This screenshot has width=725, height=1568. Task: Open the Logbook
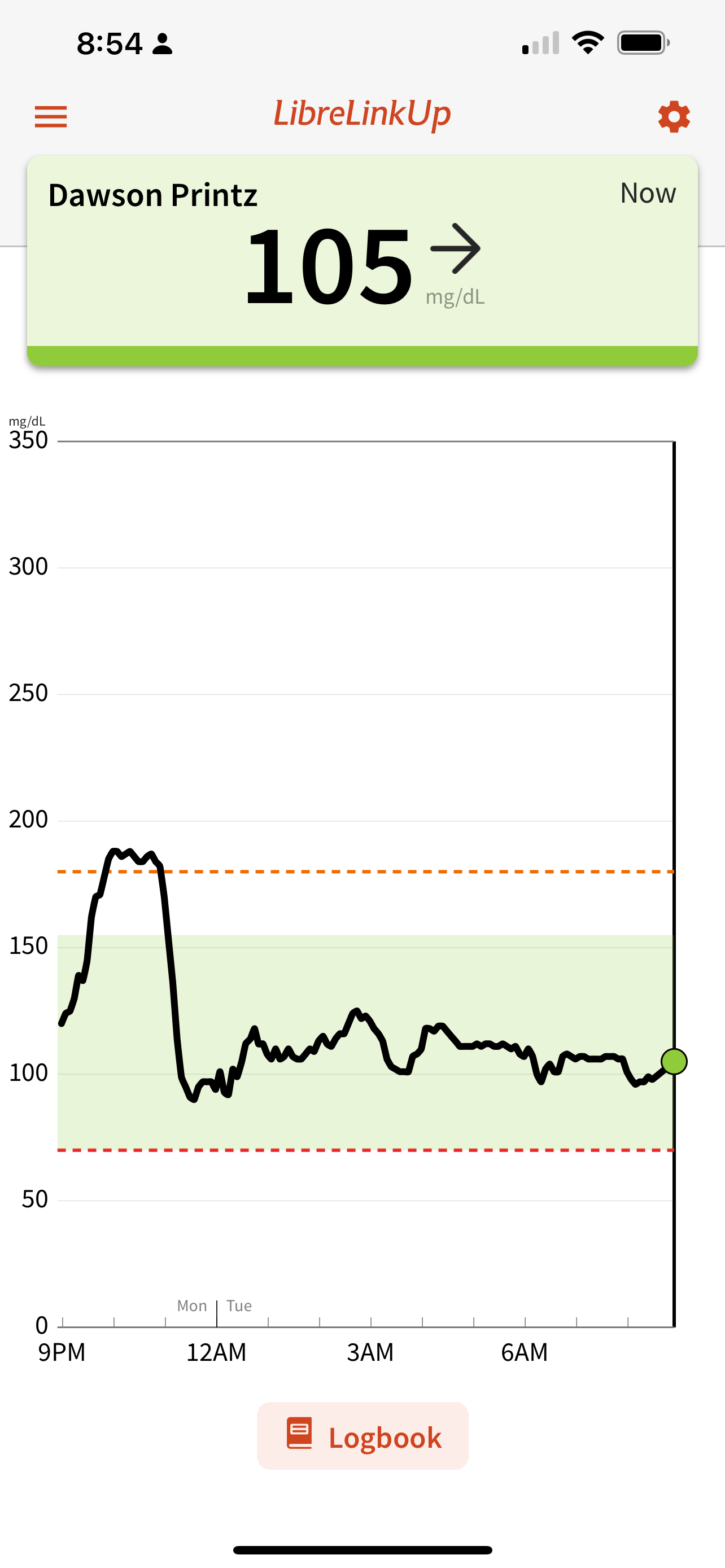pyautogui.click(x=363, y=1436)
